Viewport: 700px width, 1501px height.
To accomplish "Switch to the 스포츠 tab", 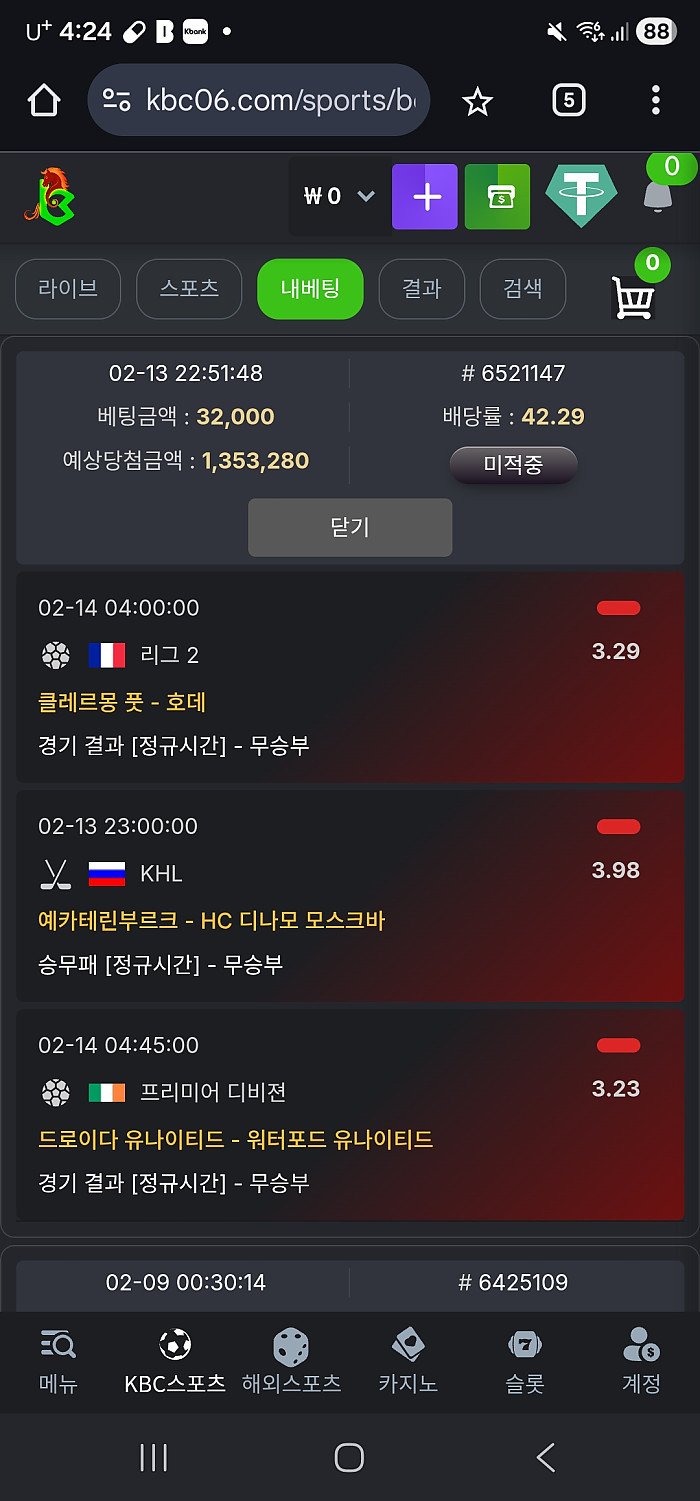I will tap(189, 289).
